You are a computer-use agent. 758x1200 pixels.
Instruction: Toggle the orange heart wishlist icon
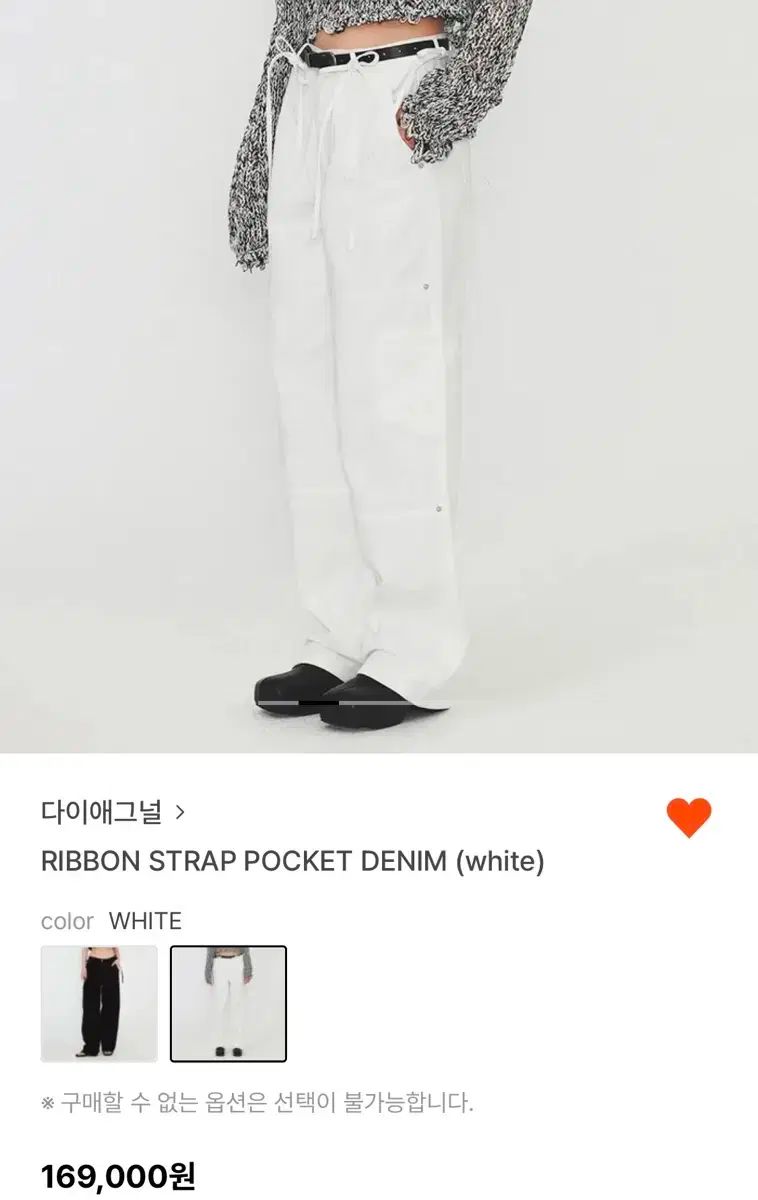(x=689, y=818)
